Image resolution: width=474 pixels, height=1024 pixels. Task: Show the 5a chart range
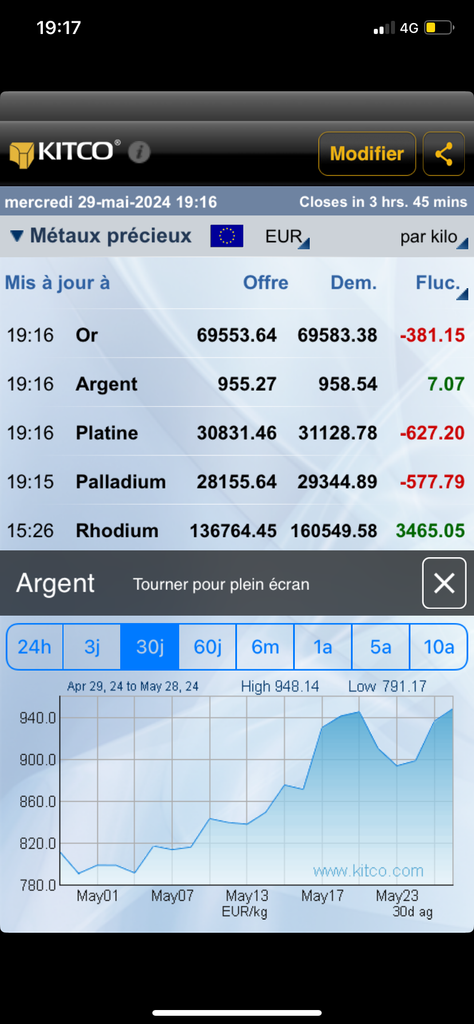pos(381,647)
